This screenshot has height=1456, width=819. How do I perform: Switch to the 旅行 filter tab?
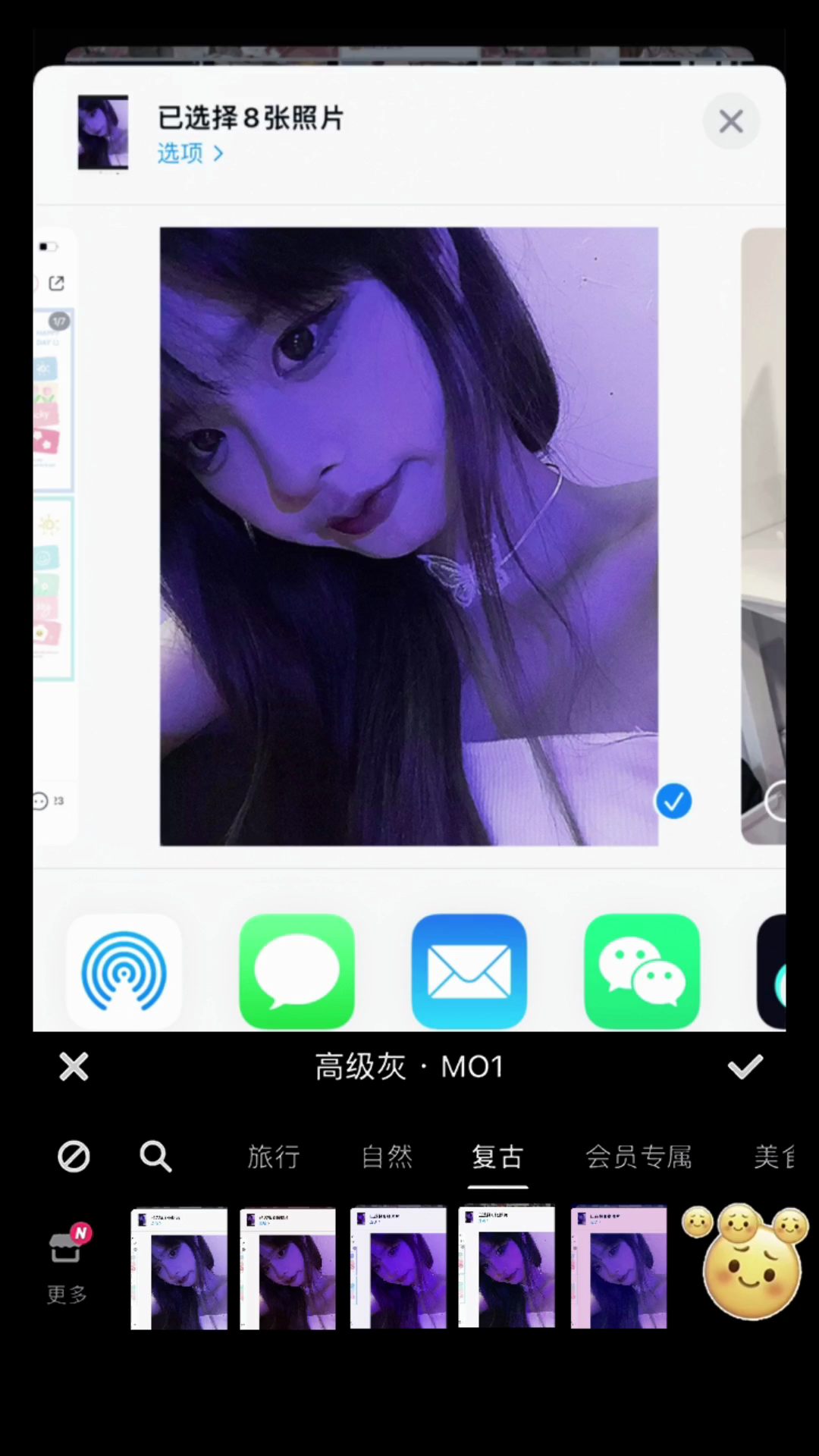click(x=274, y=1156)
